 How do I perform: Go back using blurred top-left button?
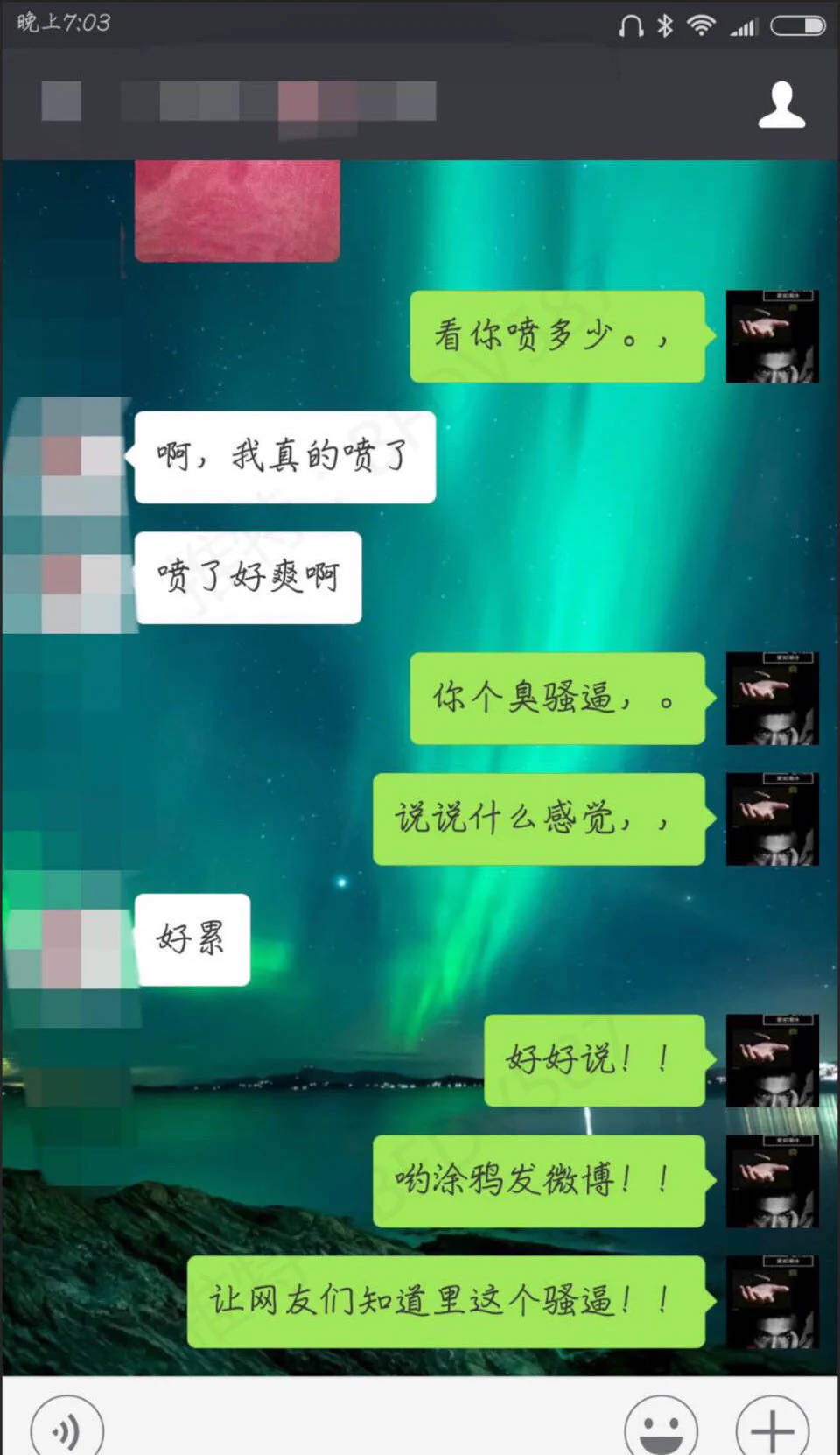pos(61,102)
